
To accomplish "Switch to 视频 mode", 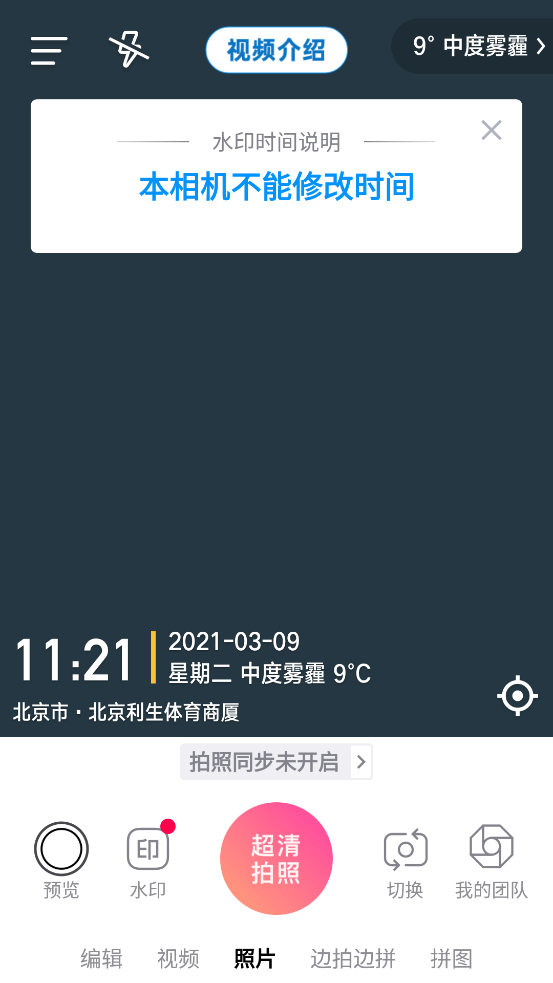I will point(179,959).
